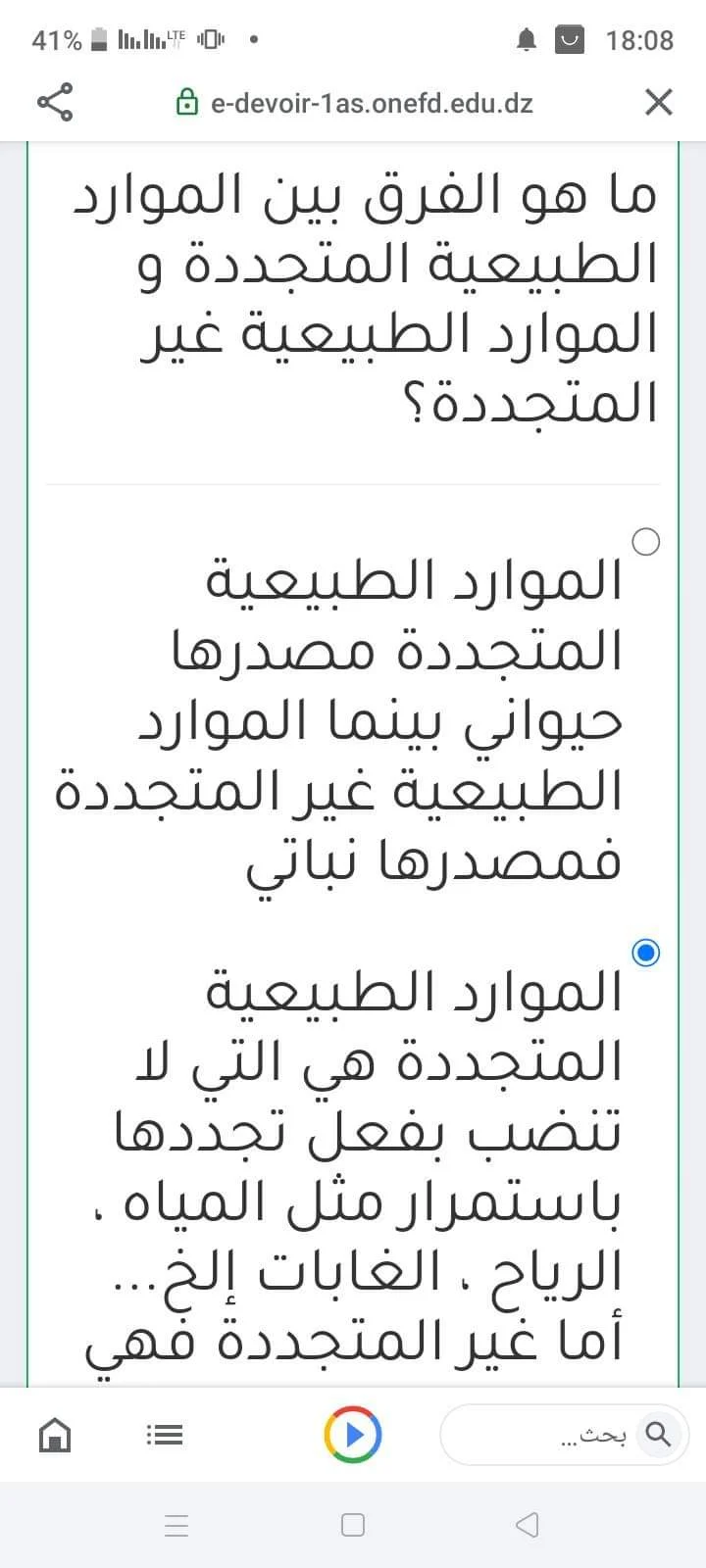Go back using the system back button
This screenshot has height=1568, width=706.
click(x=528, y=1525)
